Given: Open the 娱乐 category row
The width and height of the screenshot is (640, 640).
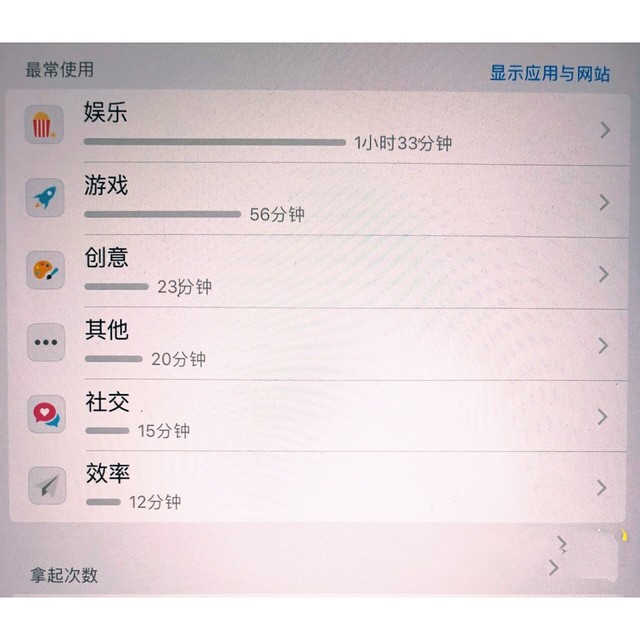Looking at the screenshot, I should [x=320, y=129].
